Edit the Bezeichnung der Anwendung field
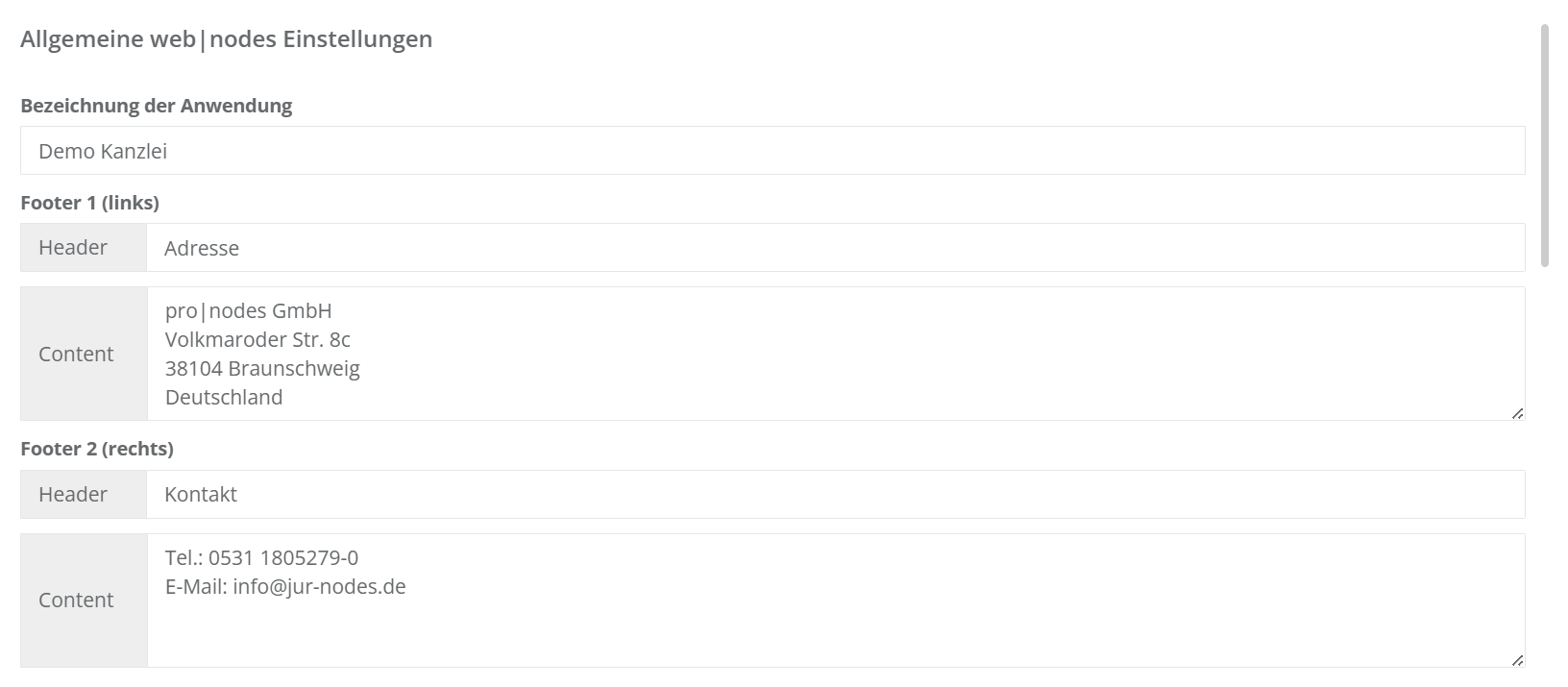The image size is (1568, 687). (772, 151)
